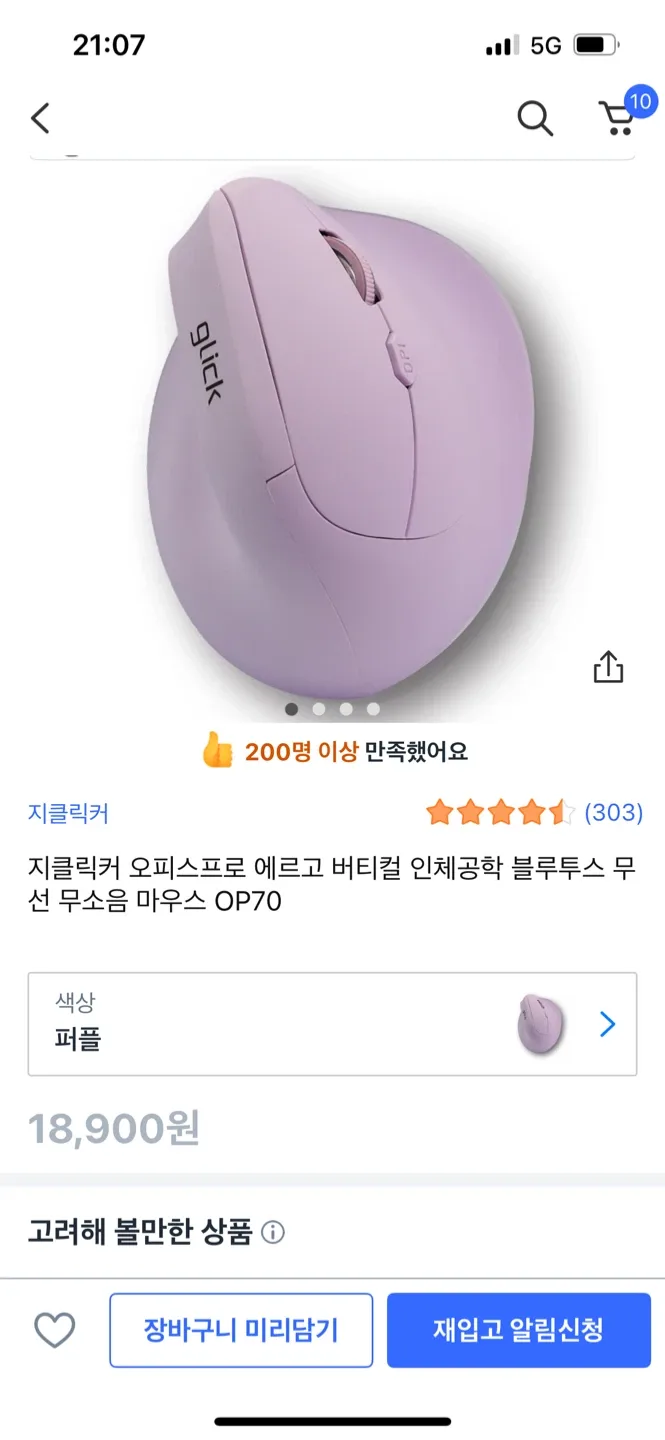Viewport: 665px width, 1440px height.
Task: View the 303 reviews
Action: pyautogui.click(x=613, y=812)
